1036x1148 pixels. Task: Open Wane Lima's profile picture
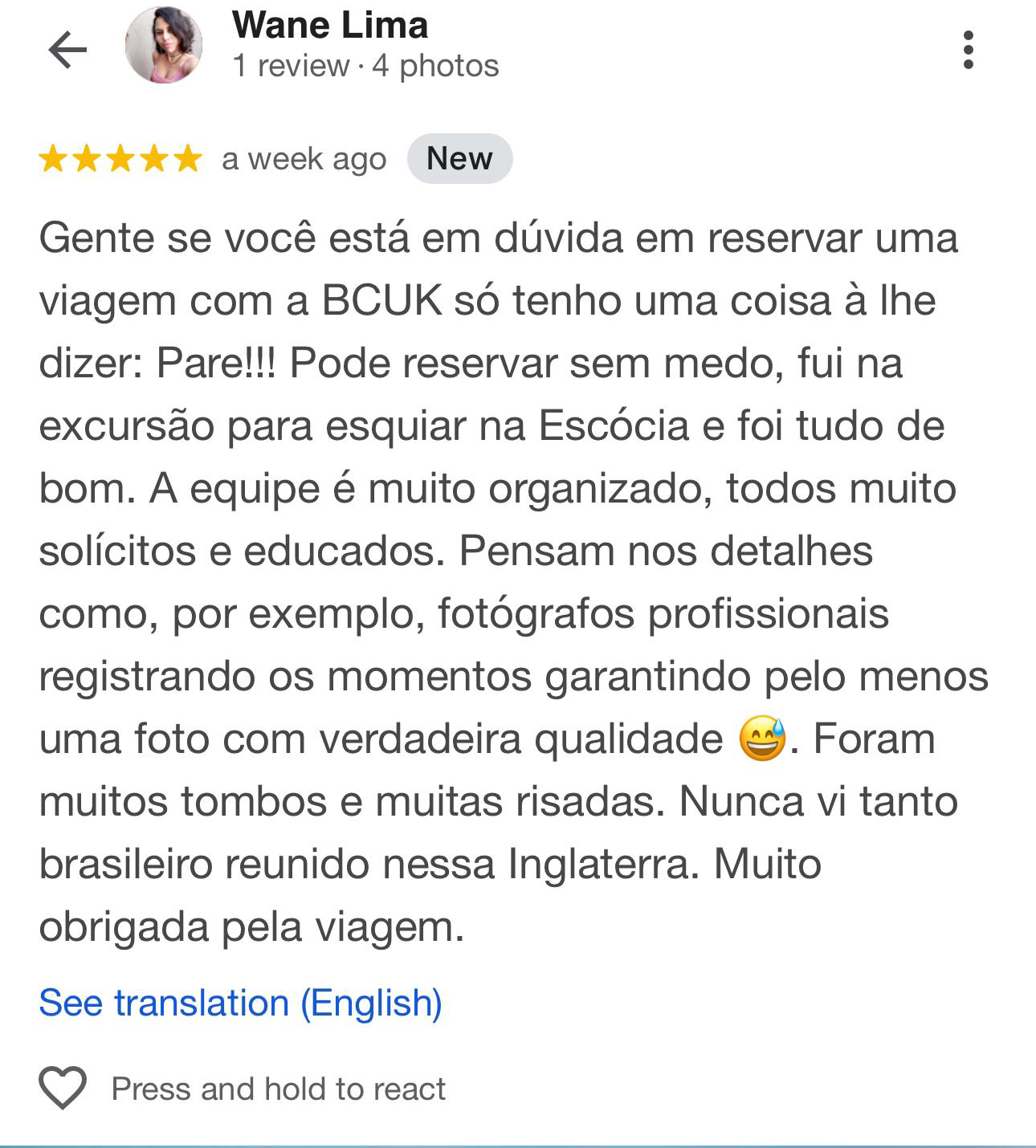click(164, 46)
